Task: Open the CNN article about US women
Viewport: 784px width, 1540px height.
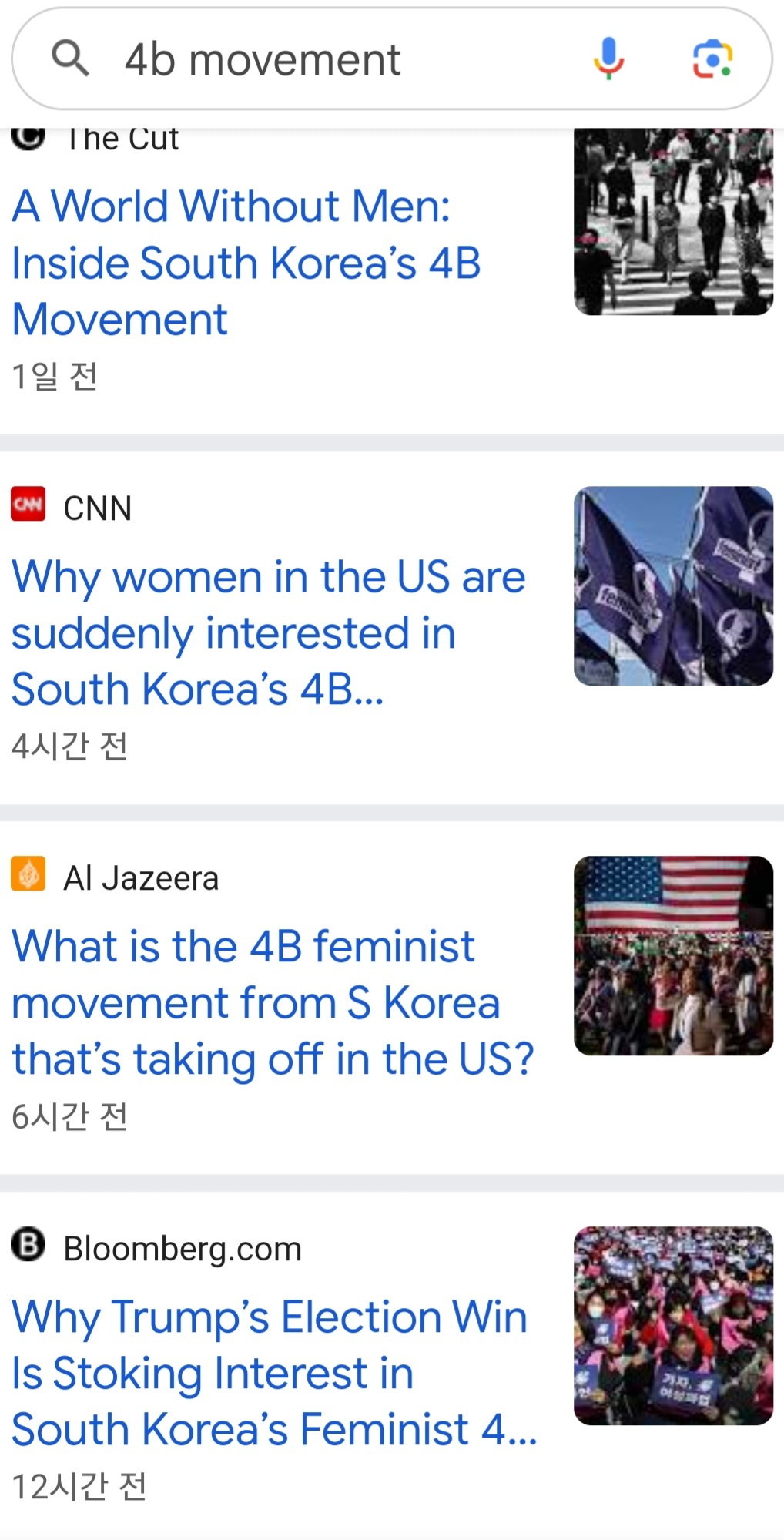Action: click(x=268, y=632)
